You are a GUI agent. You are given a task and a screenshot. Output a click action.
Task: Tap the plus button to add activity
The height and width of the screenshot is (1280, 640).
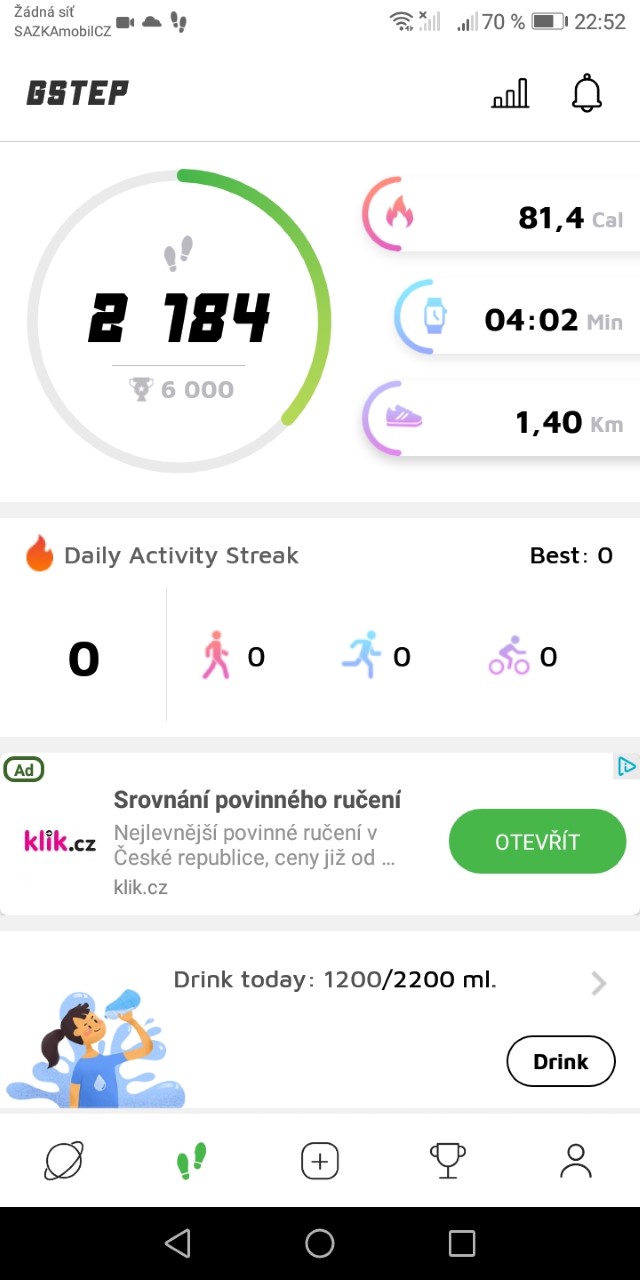tap(320, 1161)
